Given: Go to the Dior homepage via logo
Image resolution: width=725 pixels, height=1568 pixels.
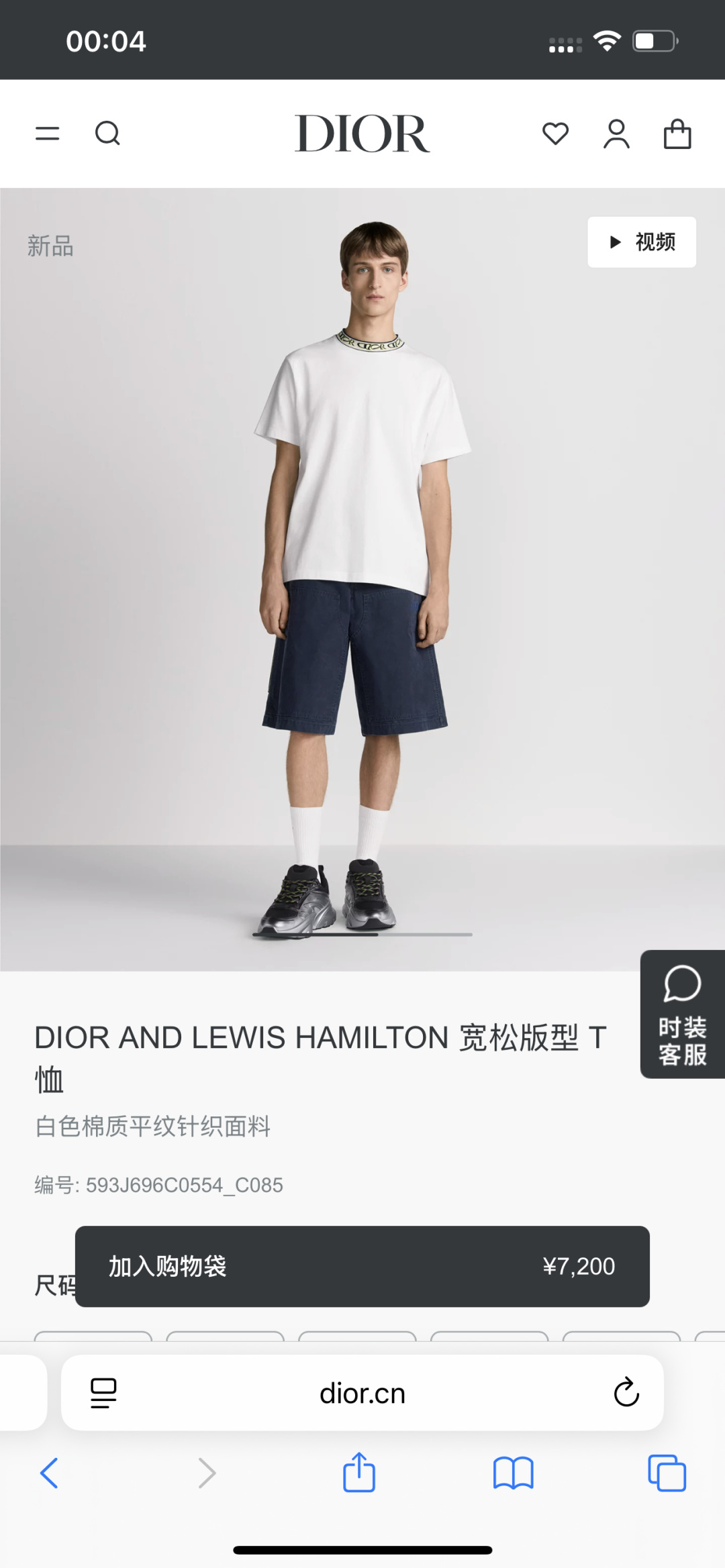Looking at the screenshot, I should pyautogui.click(x=362, y=134).
